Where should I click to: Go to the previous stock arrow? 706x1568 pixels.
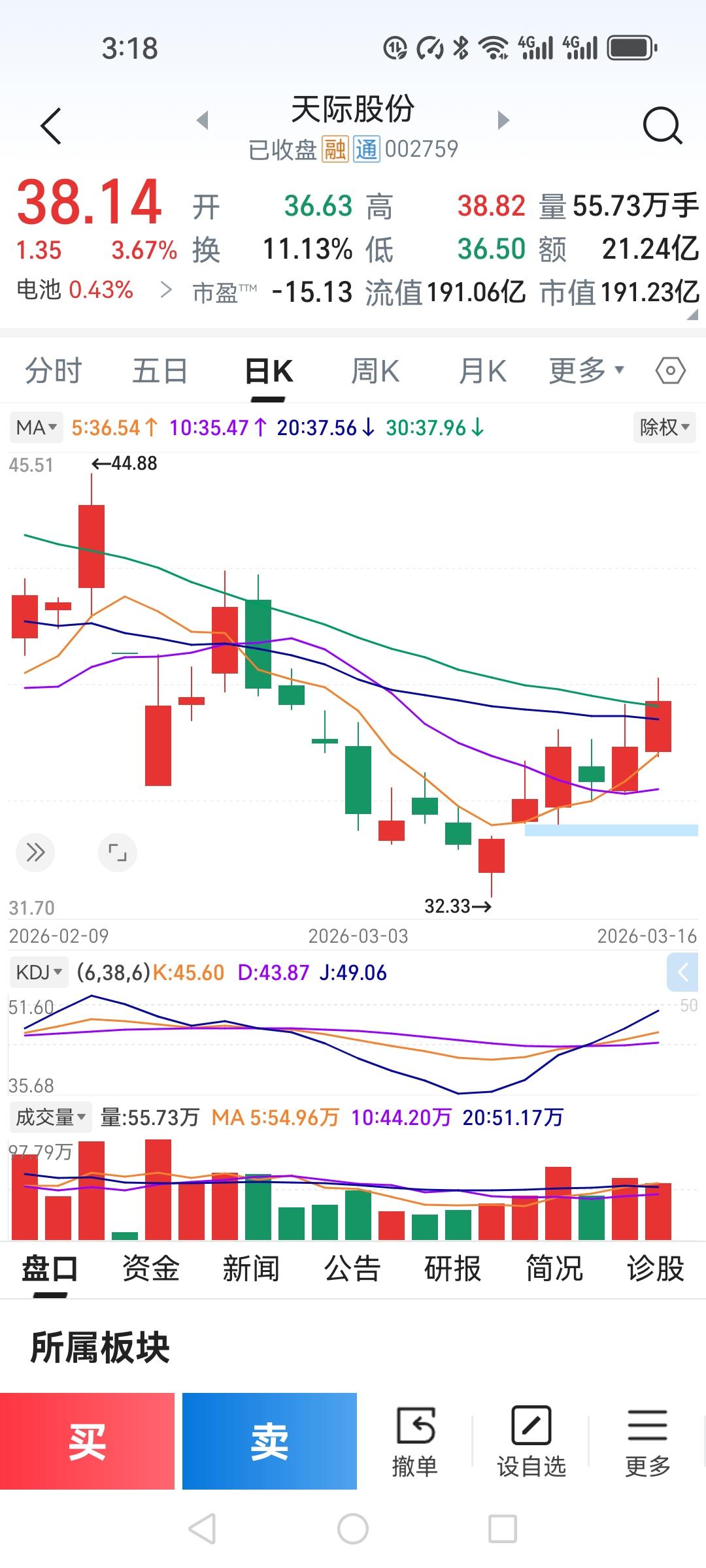point(203,120)
